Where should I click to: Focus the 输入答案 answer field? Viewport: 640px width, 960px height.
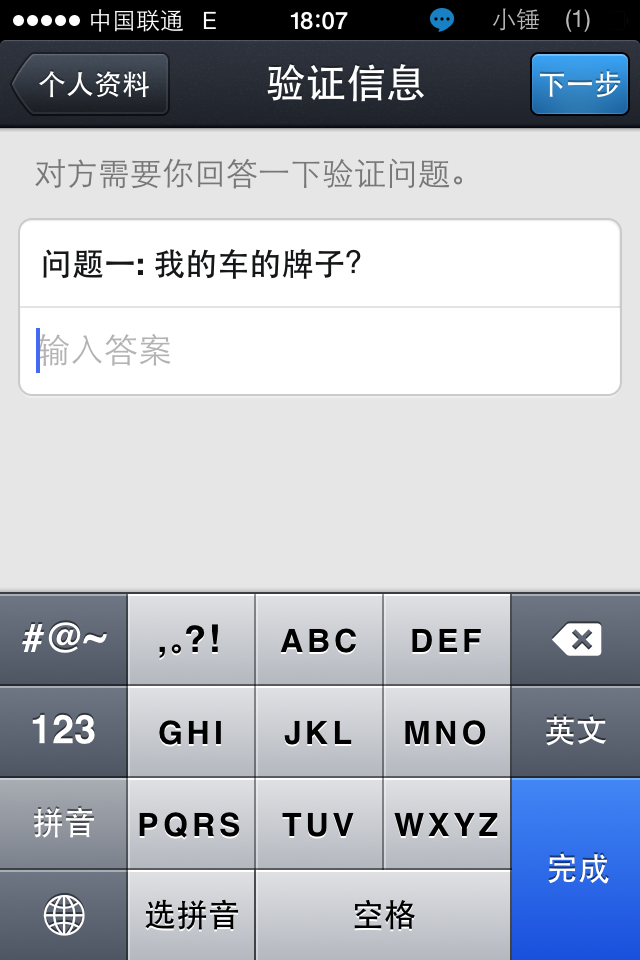tap(320, 351)
